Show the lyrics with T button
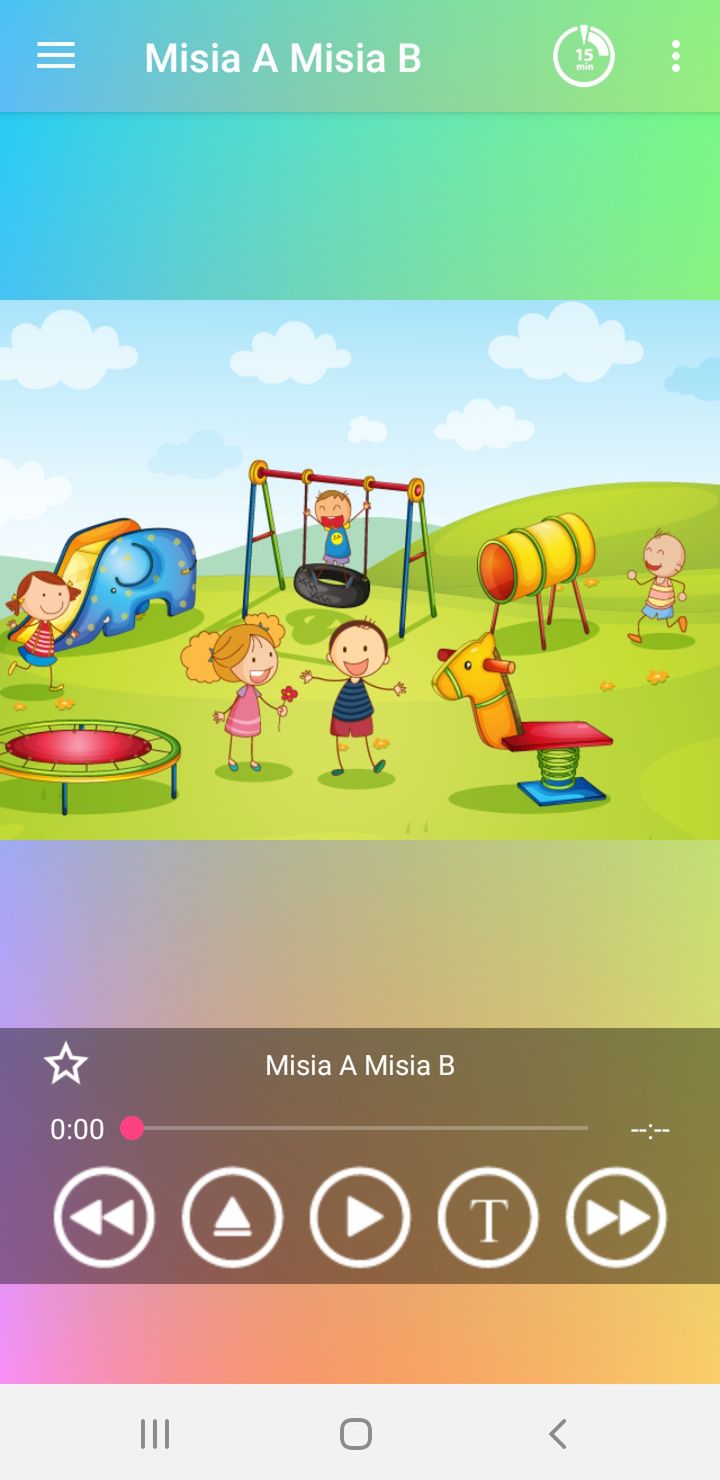 point(488,1217)
